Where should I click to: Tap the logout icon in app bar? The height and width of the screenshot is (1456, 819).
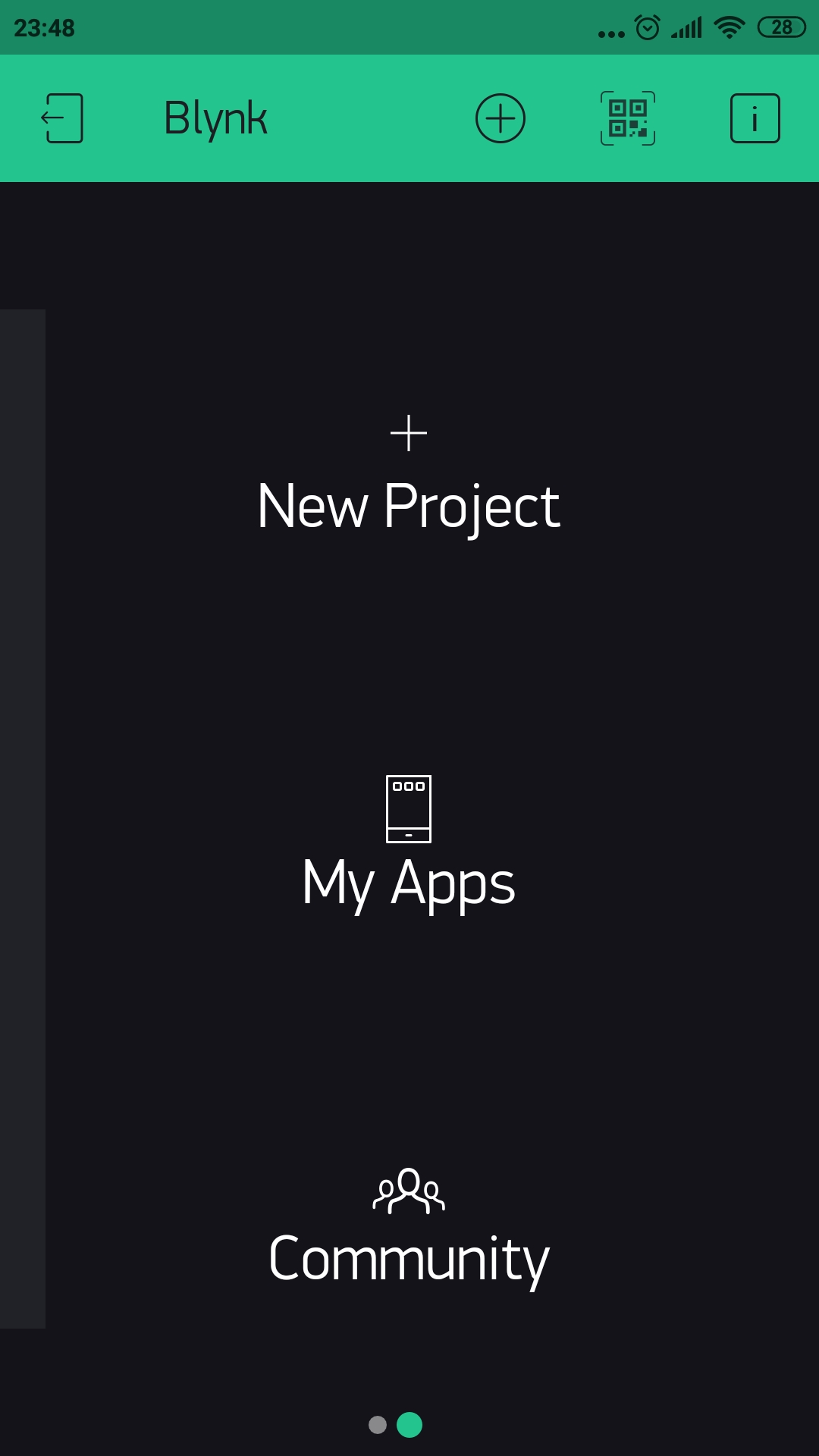[62, 118]
